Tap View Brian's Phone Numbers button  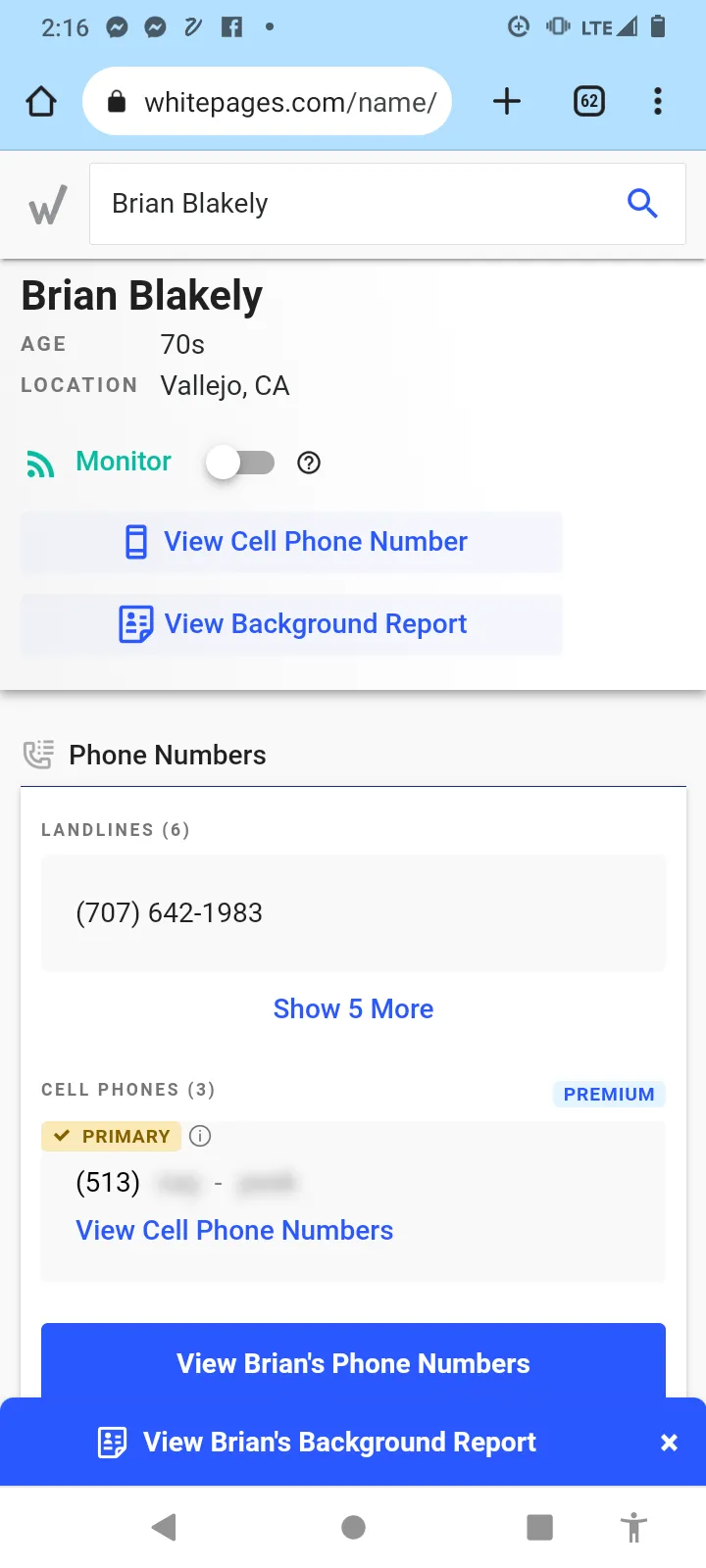[x=353, y=1361]
